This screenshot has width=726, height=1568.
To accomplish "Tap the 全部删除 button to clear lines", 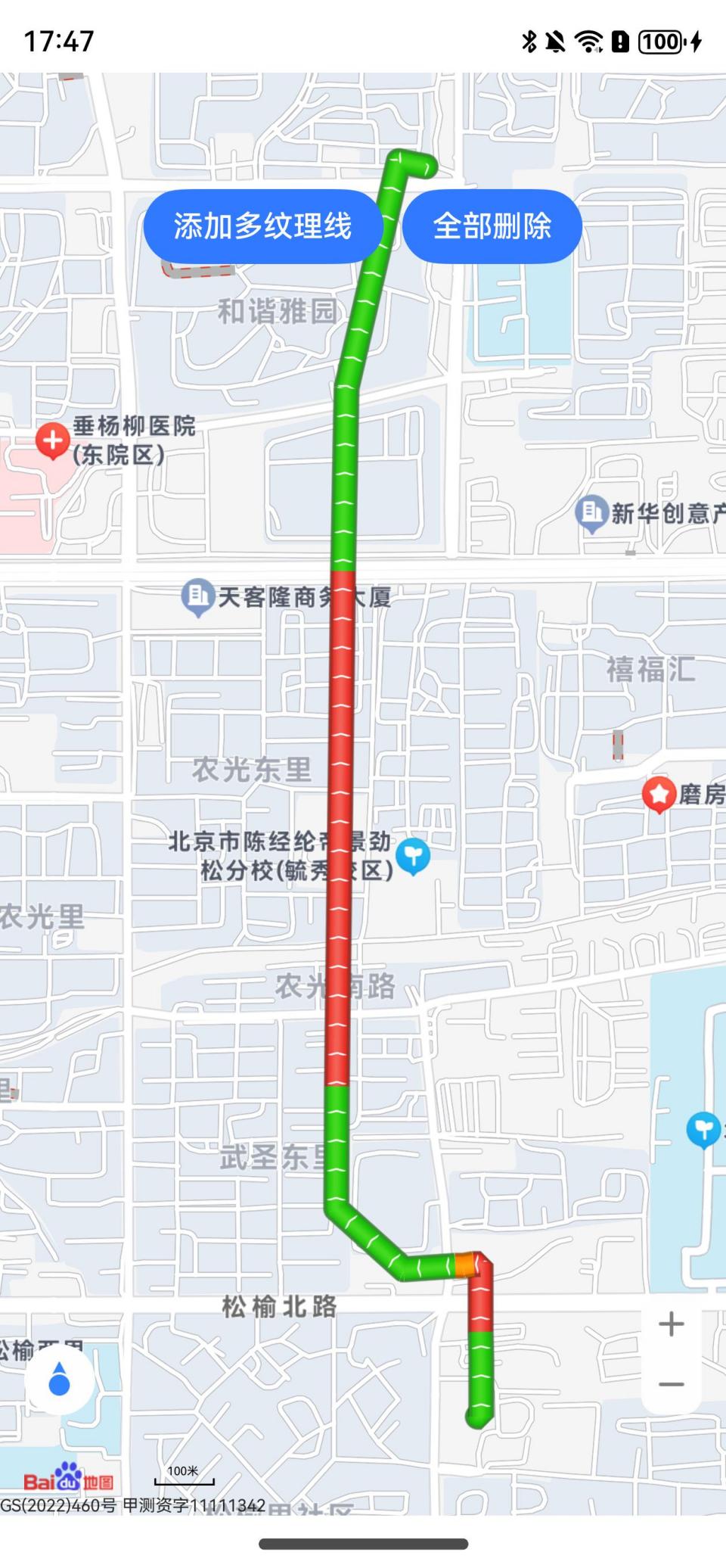I will point(493,226).
